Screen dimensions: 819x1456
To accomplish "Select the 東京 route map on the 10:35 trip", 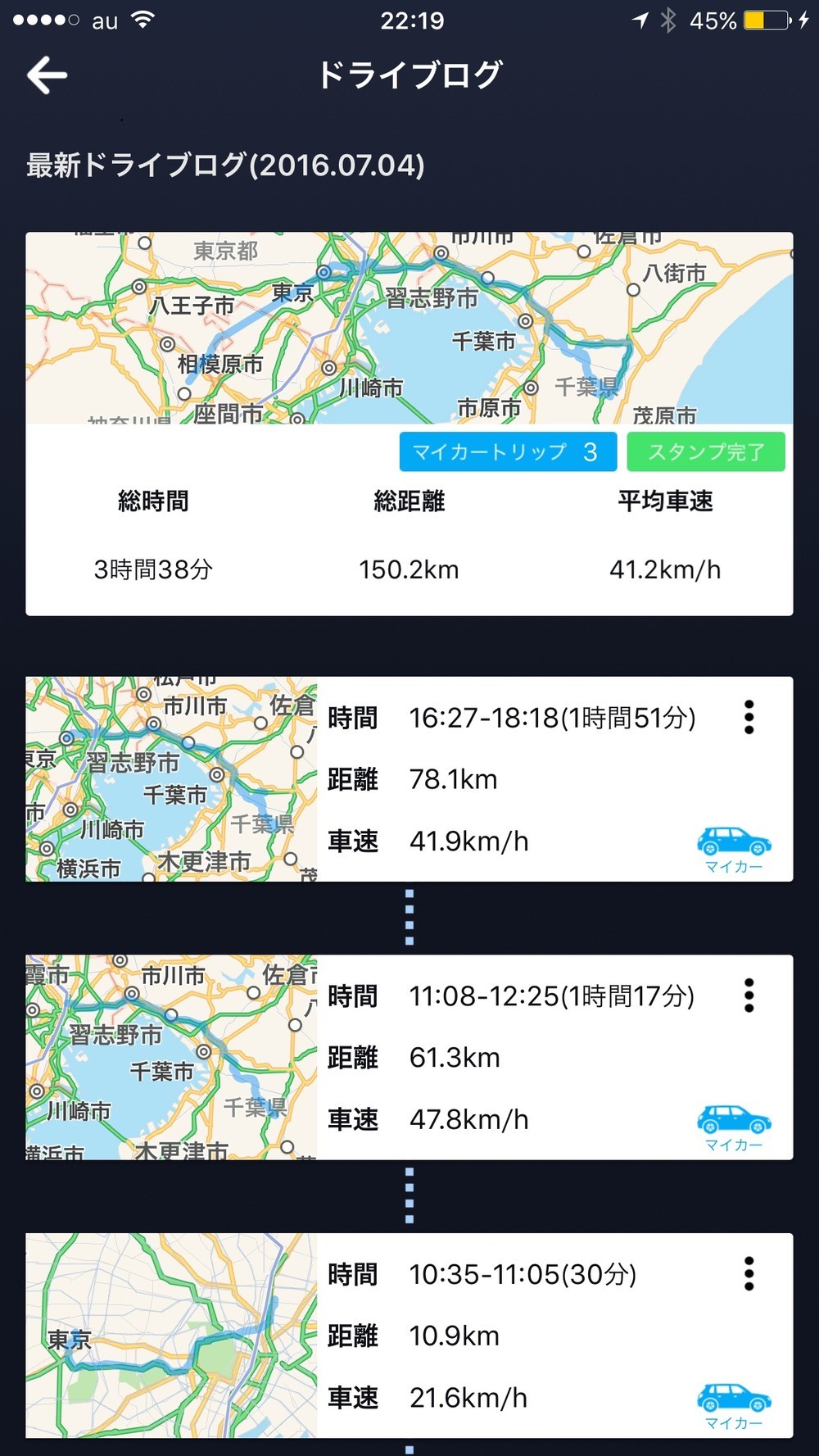I will (170, 1334).
